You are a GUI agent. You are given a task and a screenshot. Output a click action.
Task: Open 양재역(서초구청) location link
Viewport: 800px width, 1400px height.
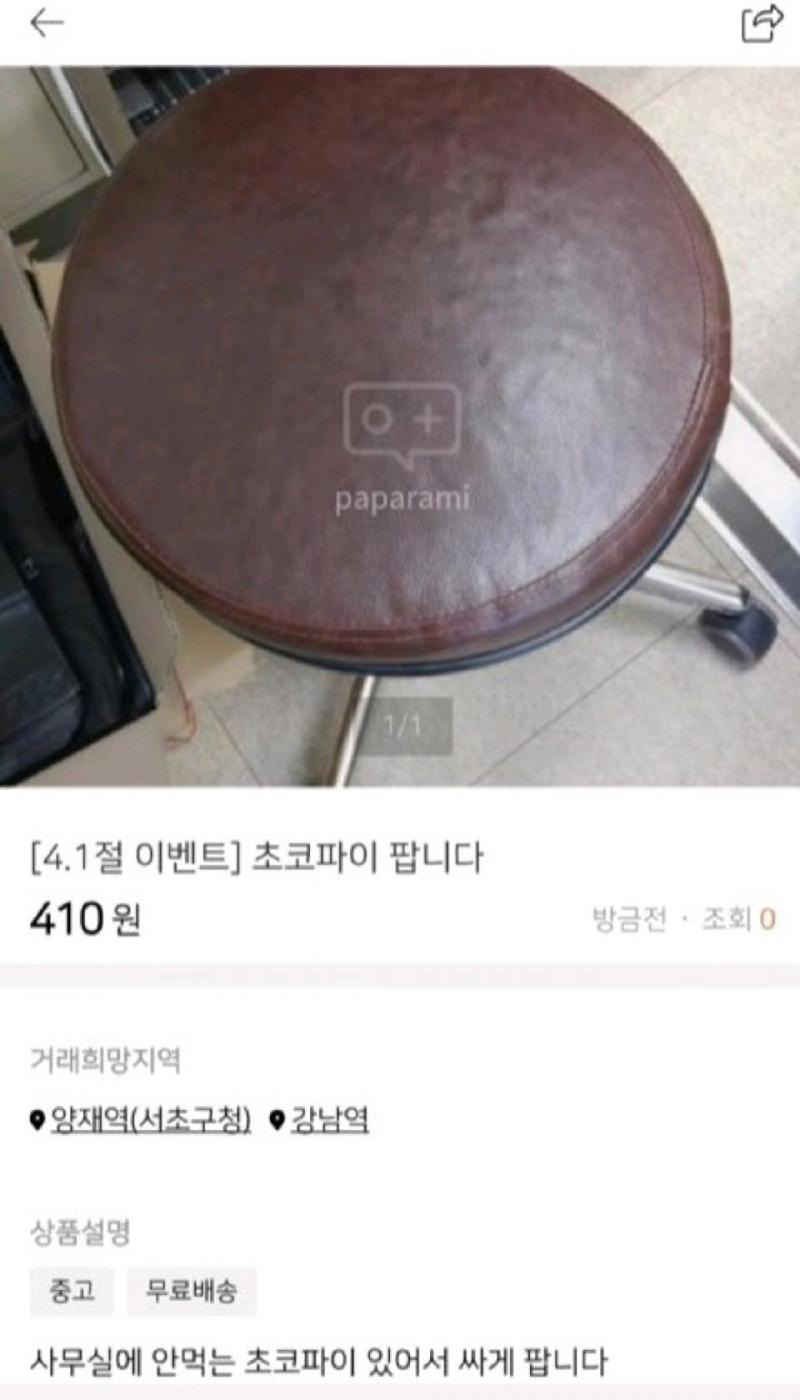coord(150,1120)
